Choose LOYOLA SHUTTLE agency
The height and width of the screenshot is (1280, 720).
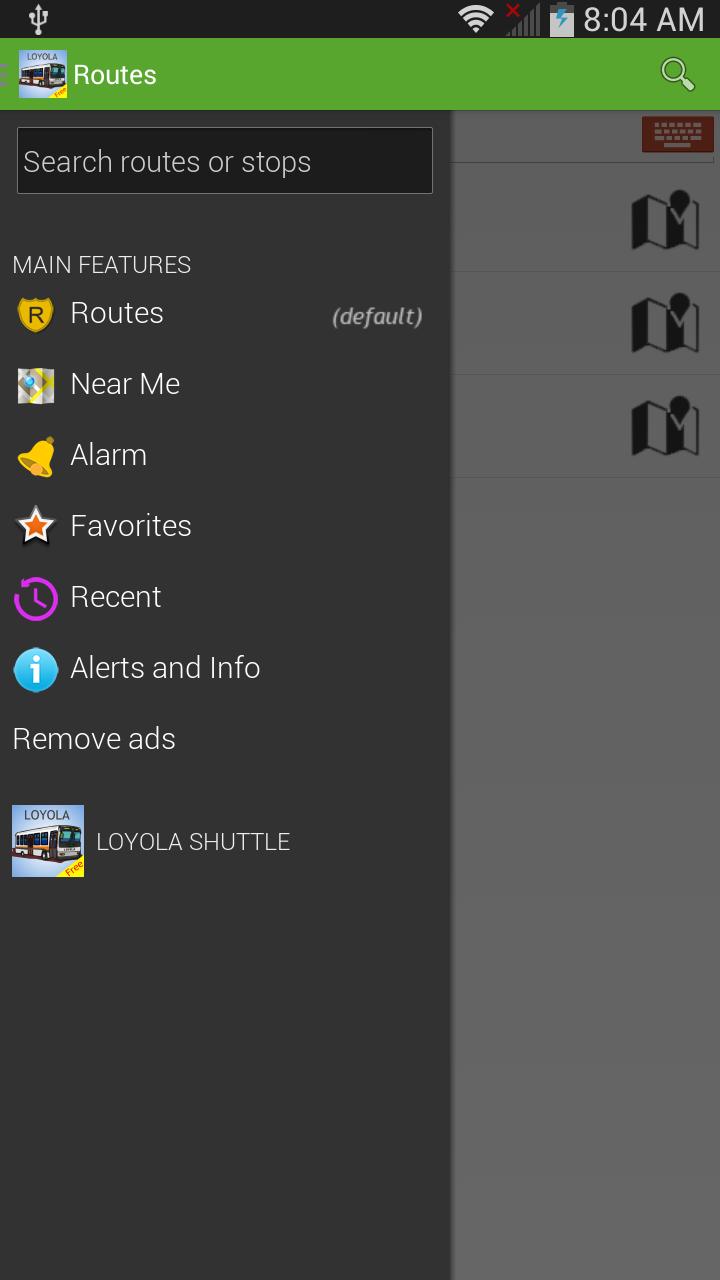(x=192, y=842)
